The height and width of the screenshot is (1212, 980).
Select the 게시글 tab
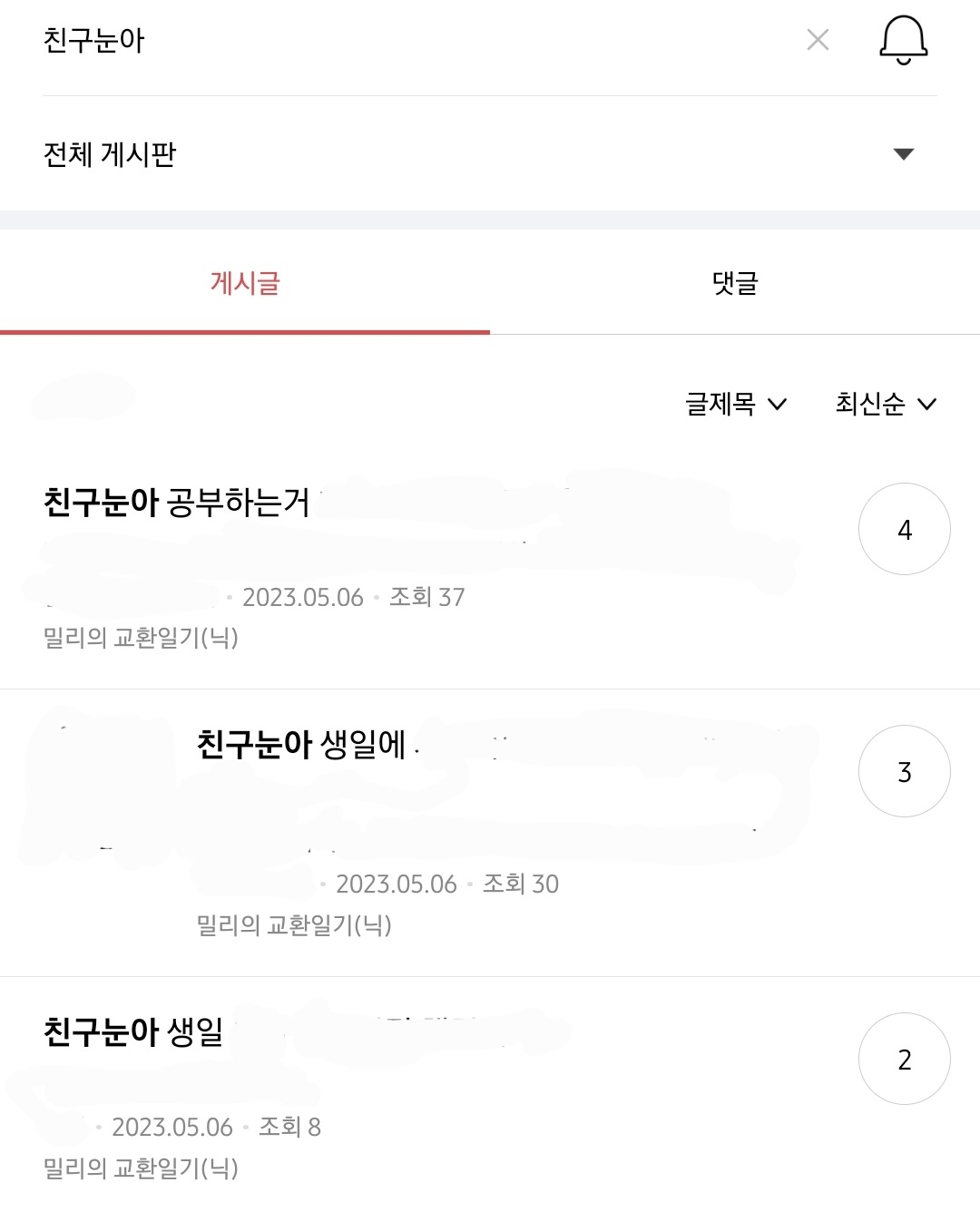pos(245,284)
